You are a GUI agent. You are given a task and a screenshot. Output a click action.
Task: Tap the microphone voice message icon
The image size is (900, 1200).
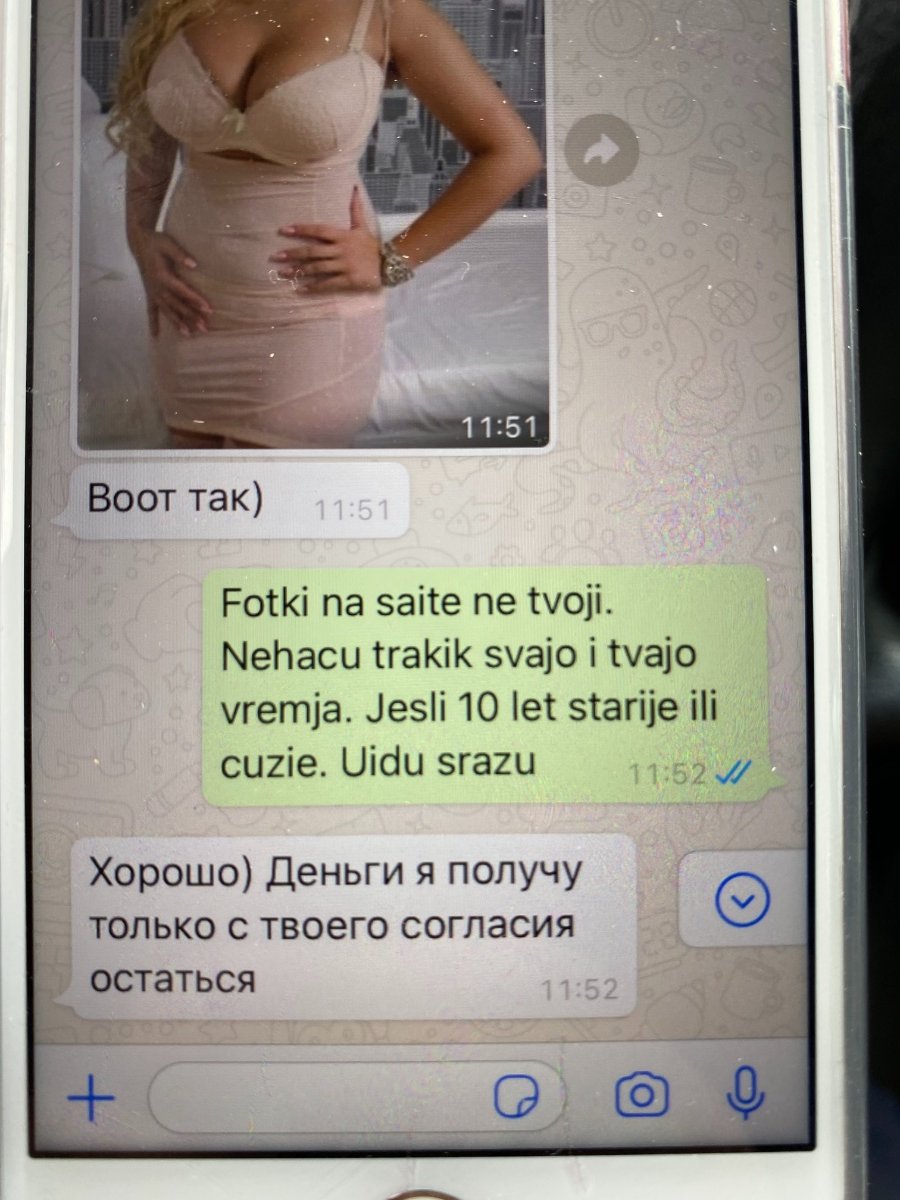[743, 1095]
